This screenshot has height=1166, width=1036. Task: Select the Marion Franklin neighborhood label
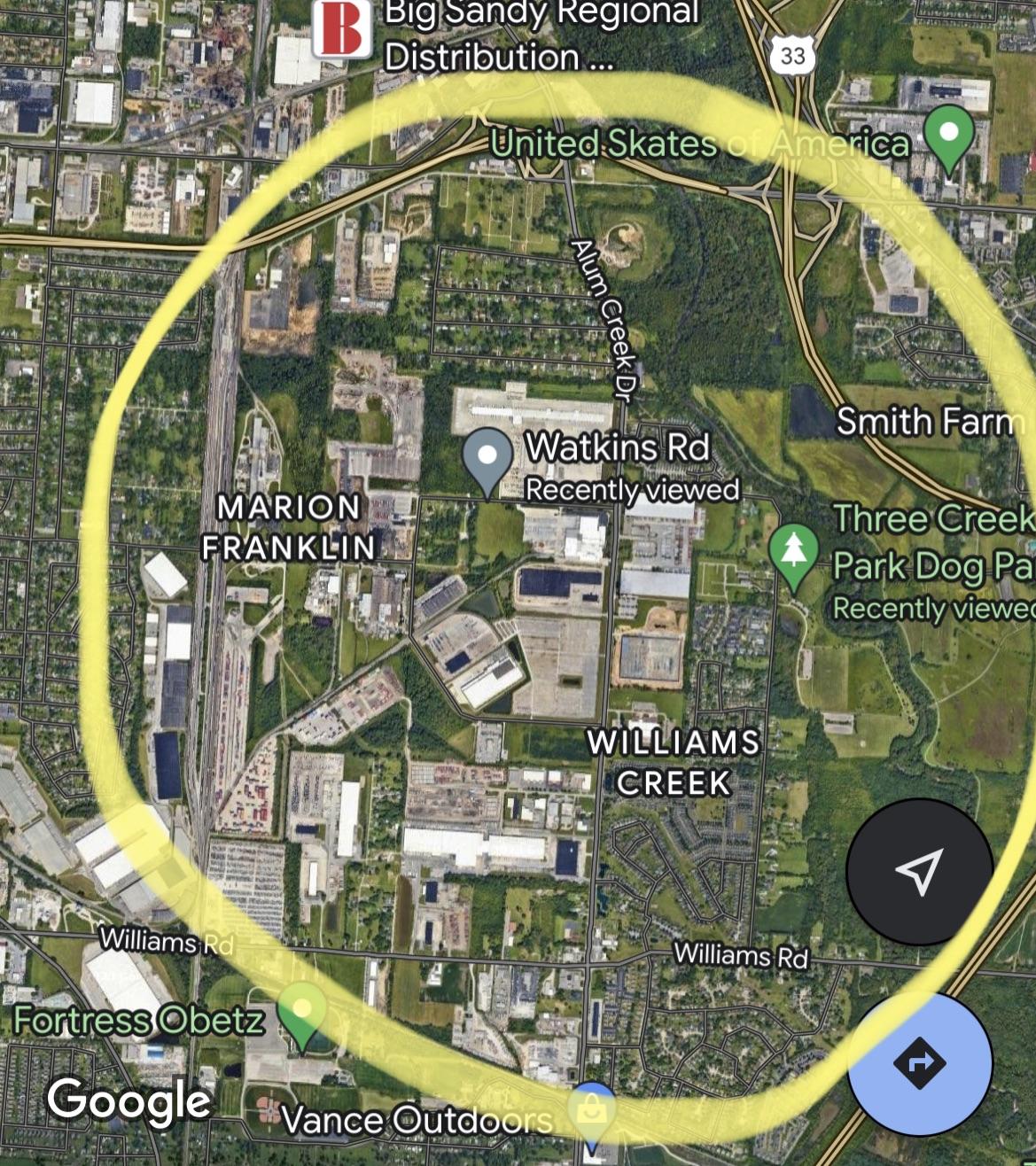[290, 529]
